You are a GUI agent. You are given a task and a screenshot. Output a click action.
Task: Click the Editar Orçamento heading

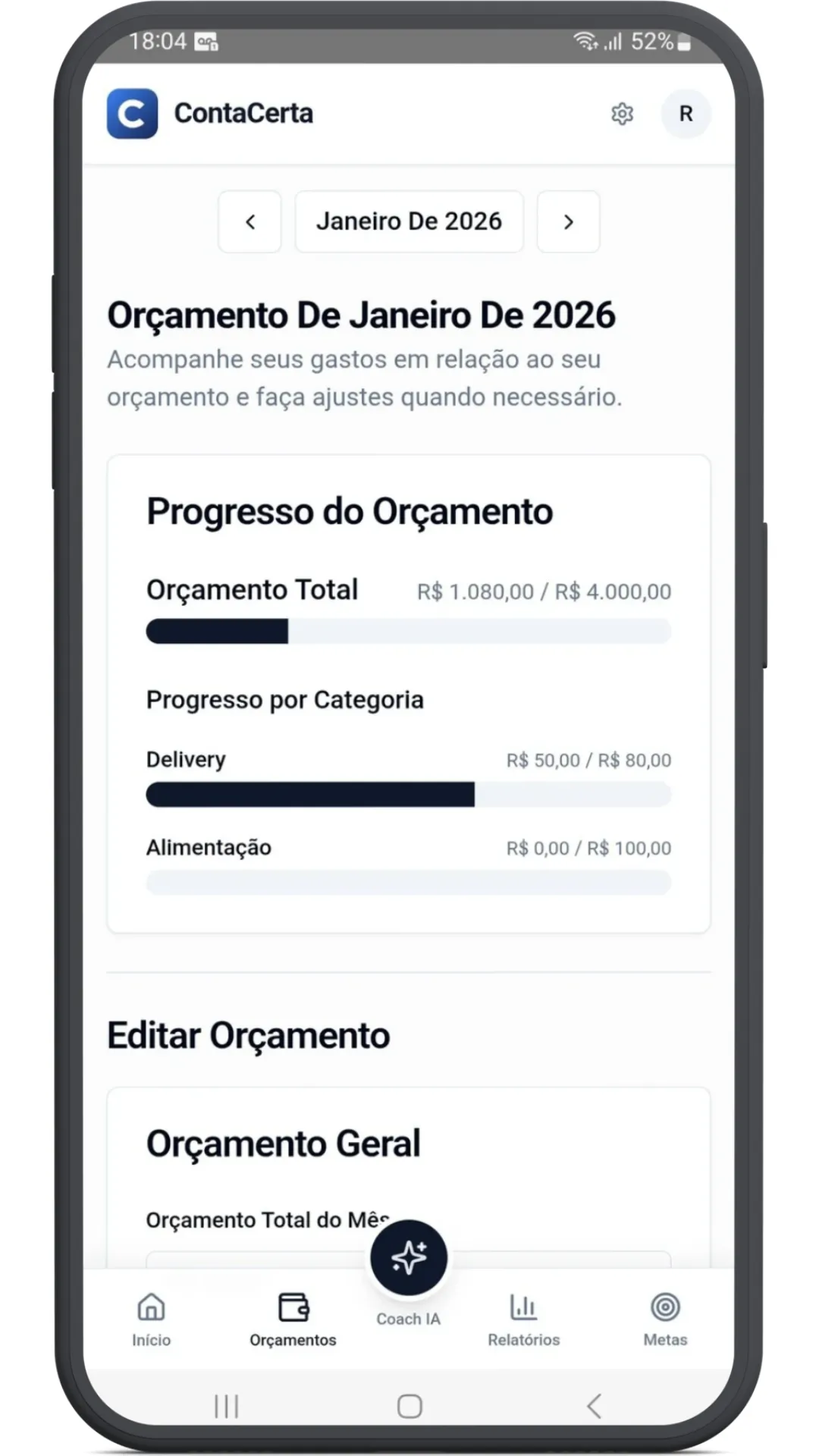pyautogui.click(x=248, y=1034)
